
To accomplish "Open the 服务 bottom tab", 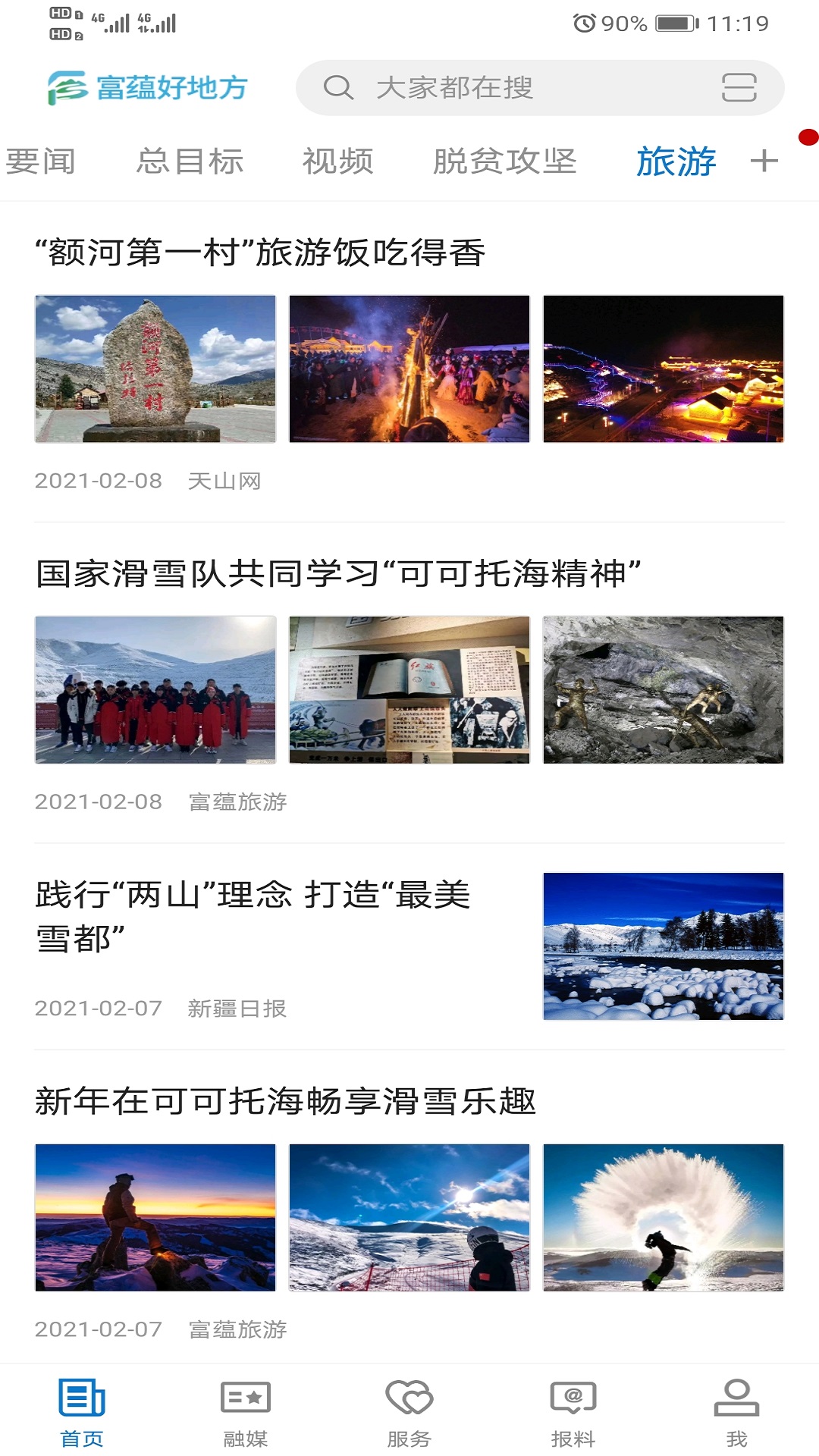I will 409,1412.
